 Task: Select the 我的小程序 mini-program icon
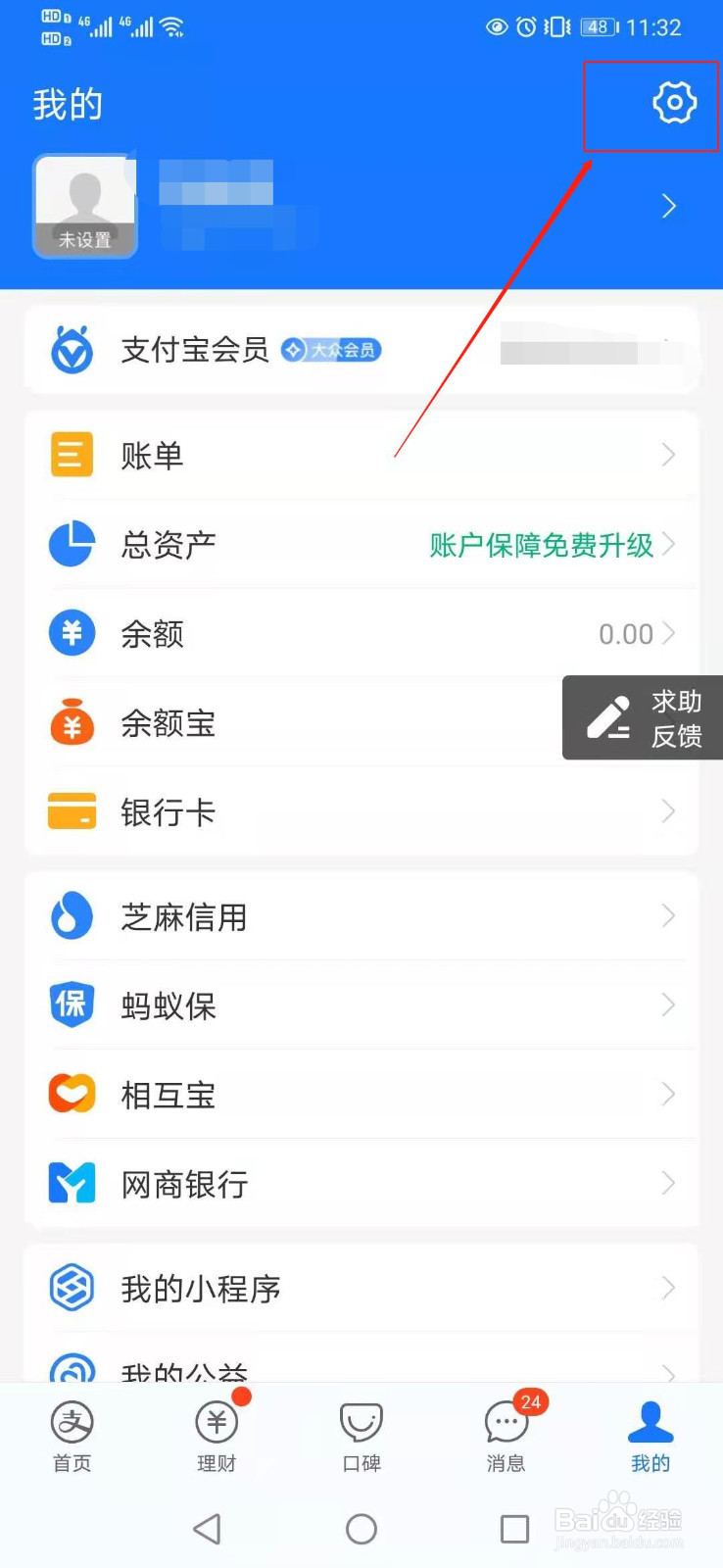[x=71, y=1289]
